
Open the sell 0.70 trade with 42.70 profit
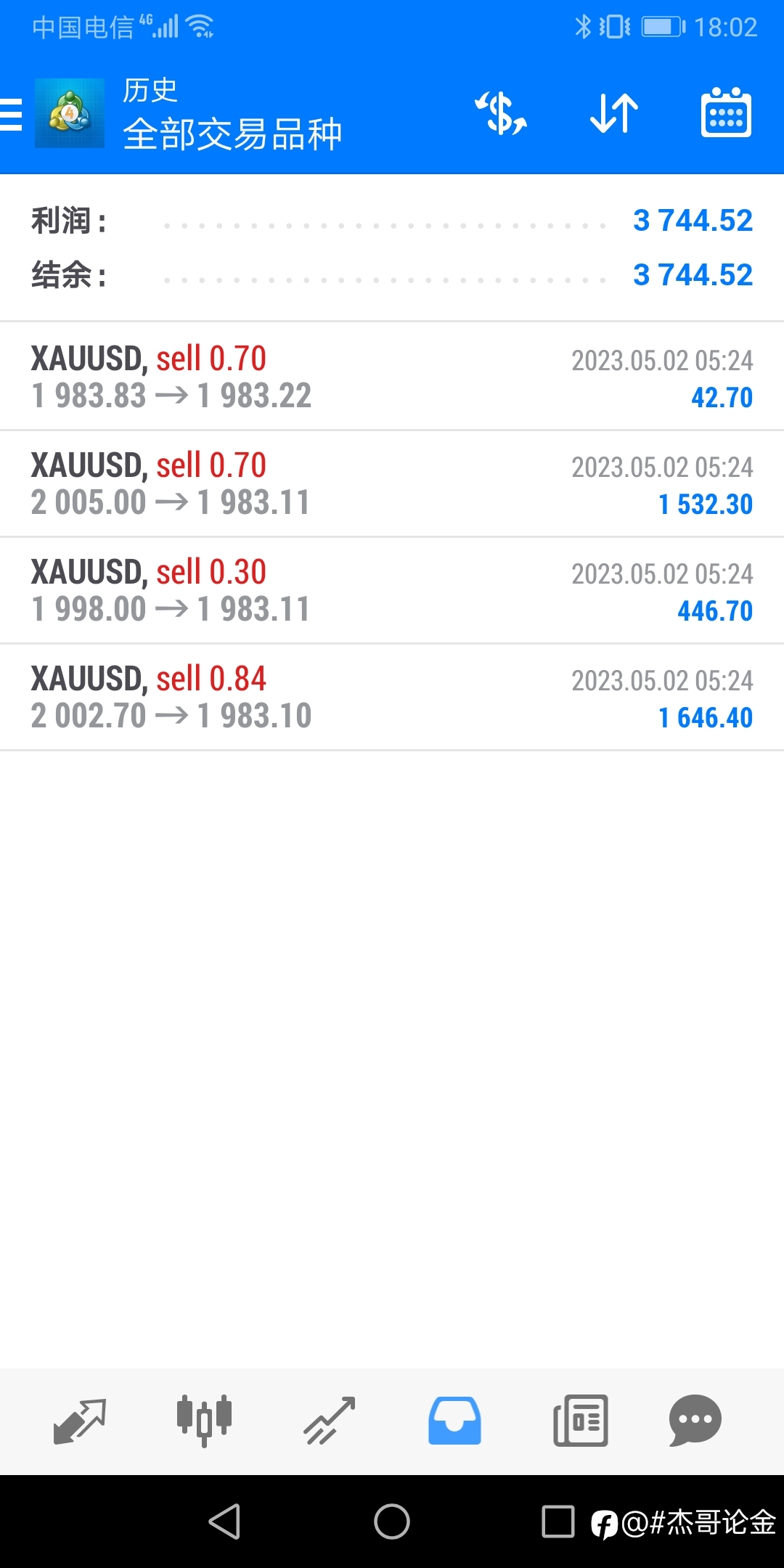click(x=392, y=377)
